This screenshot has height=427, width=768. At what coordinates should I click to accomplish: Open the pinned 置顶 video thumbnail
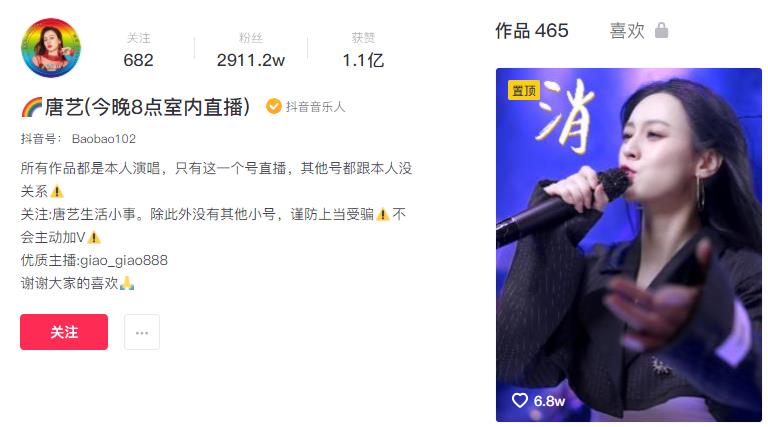click(x=628, y=245)
